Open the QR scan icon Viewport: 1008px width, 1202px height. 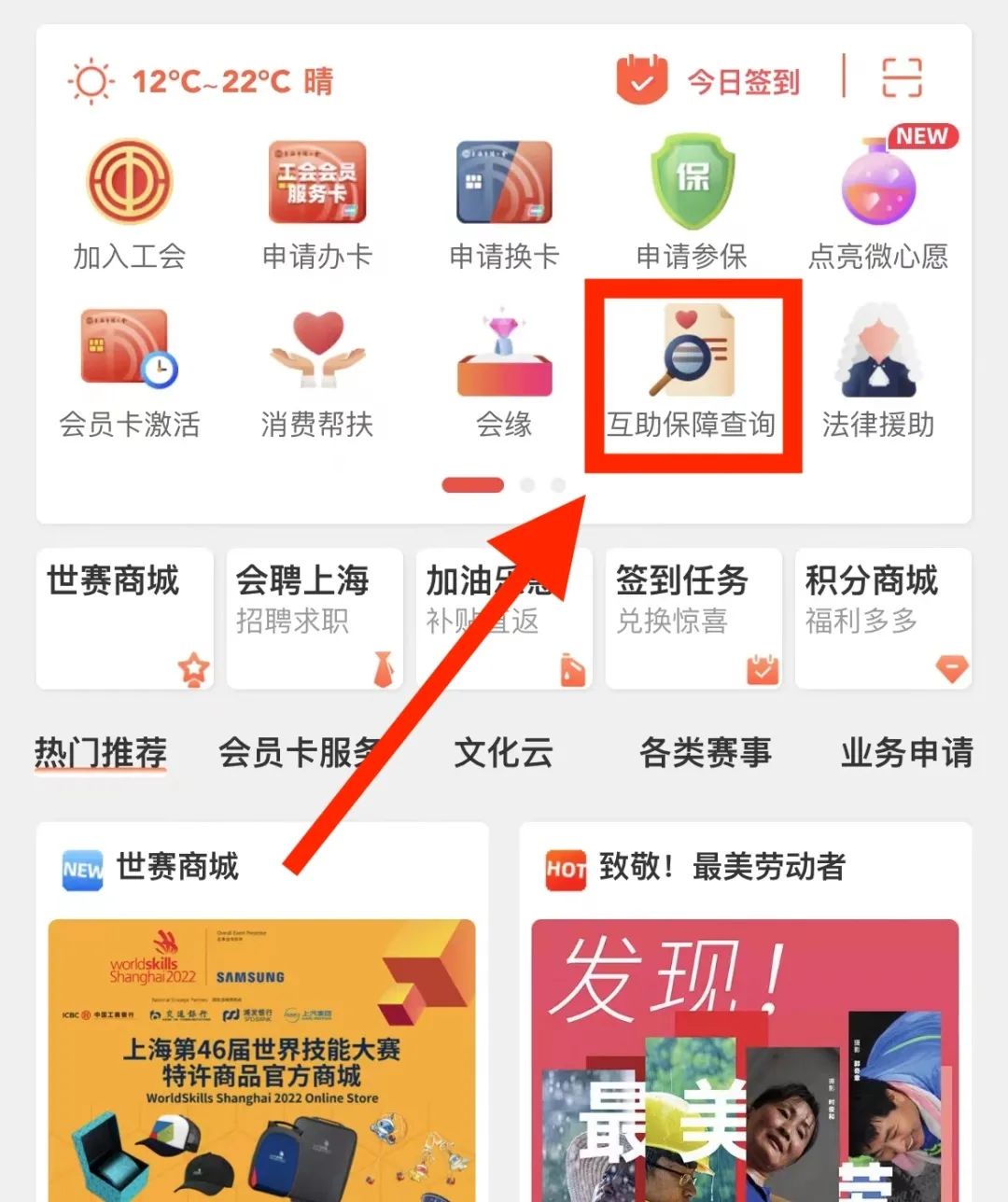coord(902,77)
